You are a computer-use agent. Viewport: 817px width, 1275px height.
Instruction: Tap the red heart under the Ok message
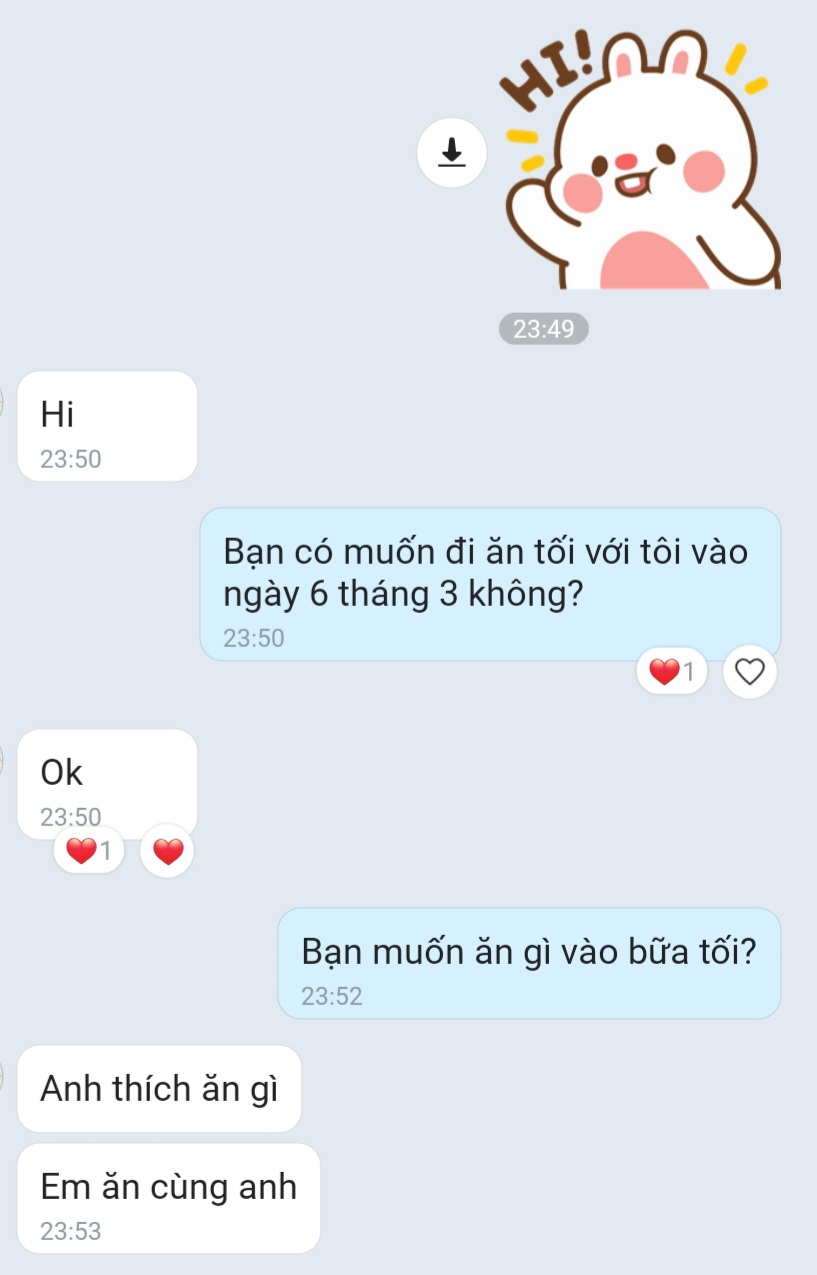[167, 851]
